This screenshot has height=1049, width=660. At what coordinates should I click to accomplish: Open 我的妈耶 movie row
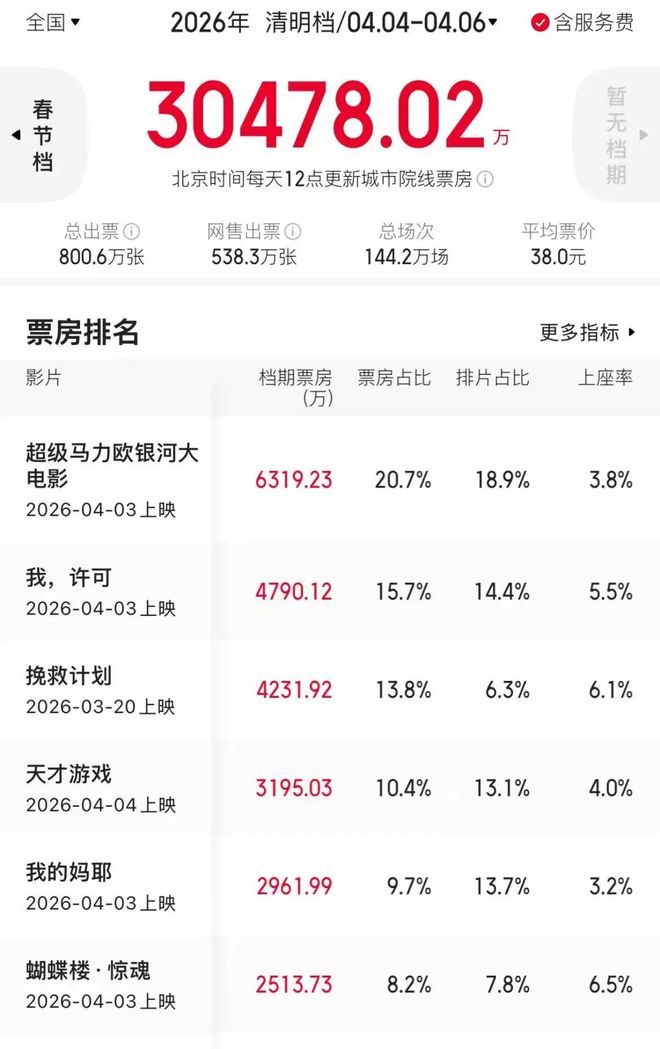point(68,872)
